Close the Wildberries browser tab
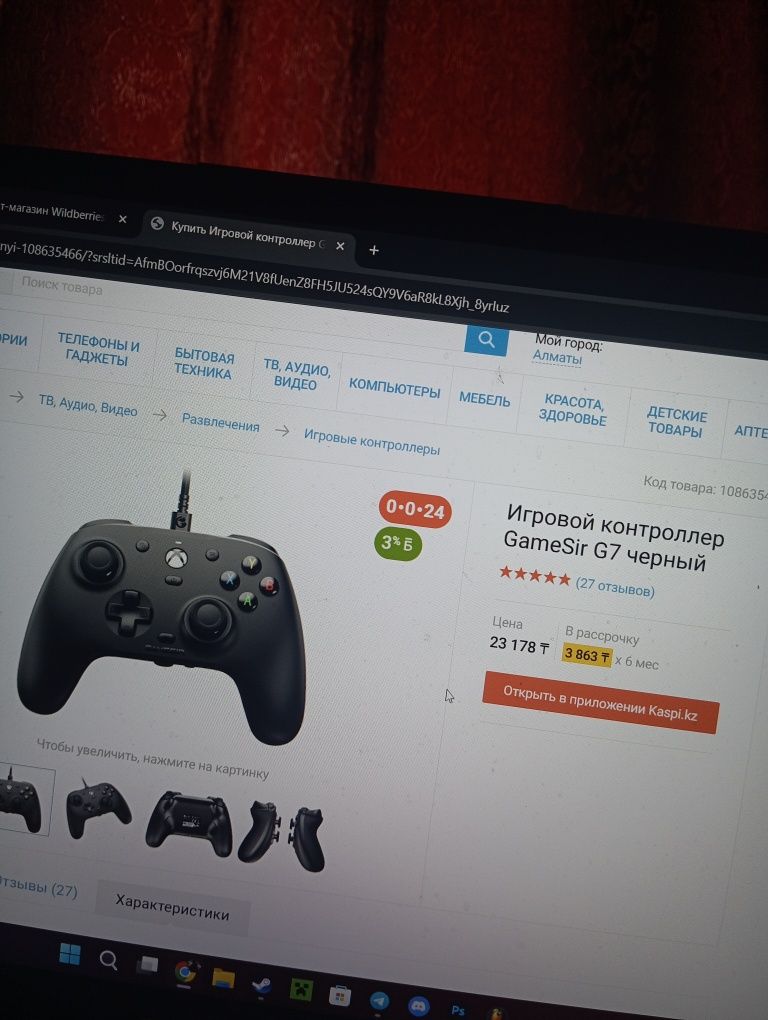The width and height of the screenshot is (768, 1020). 122,219
